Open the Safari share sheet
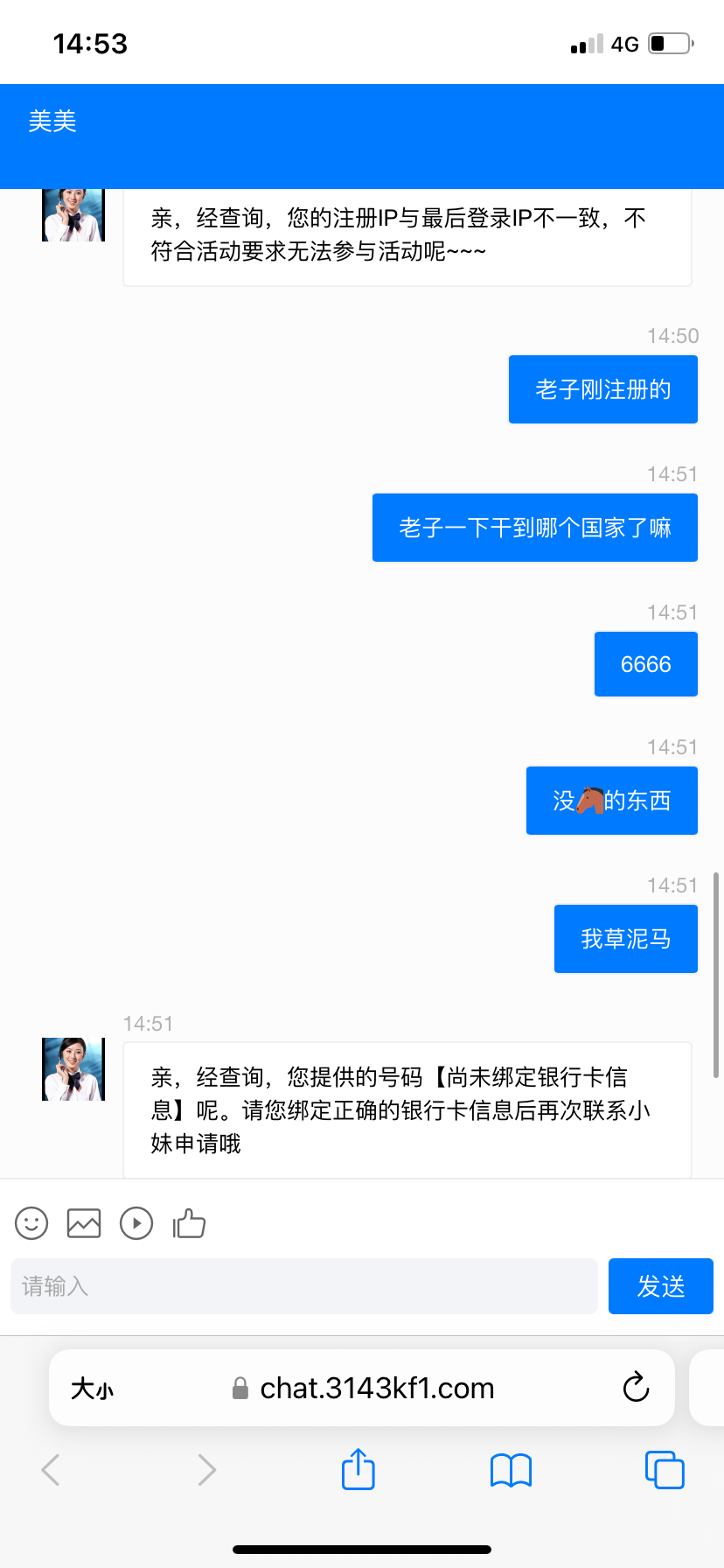 [358, 1469]
